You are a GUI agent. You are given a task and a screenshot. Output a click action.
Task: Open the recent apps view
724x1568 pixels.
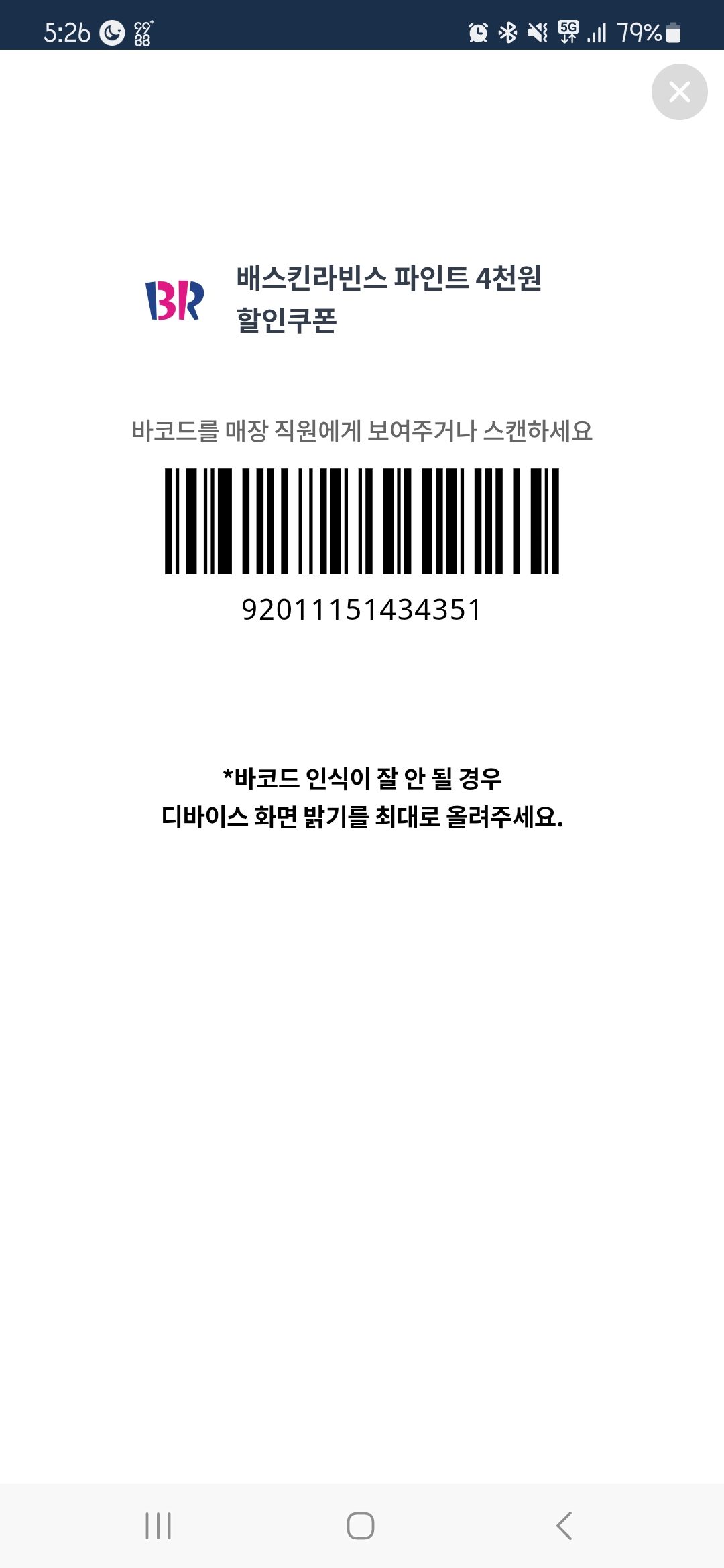point(158,1526)
